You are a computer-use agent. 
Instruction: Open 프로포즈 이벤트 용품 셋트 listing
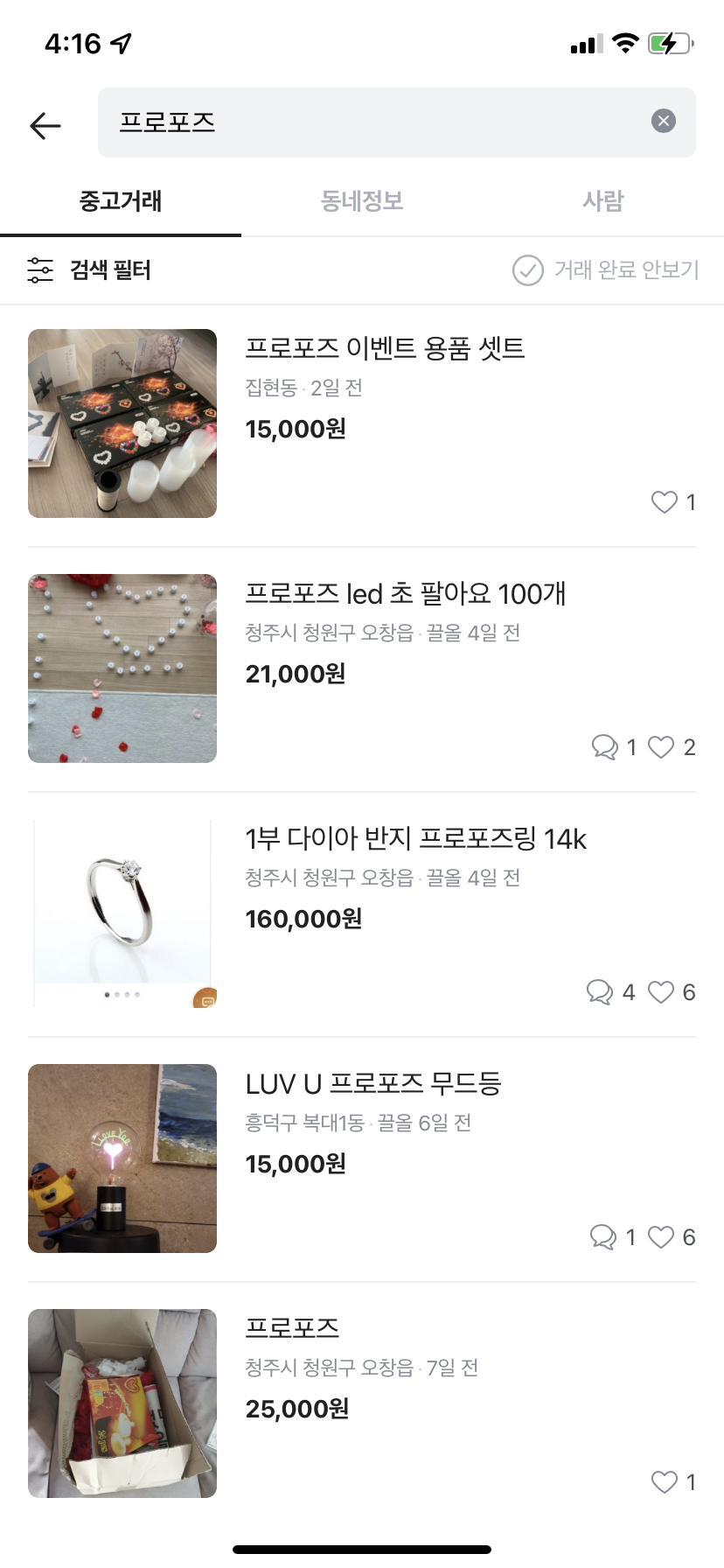(385, 348)
